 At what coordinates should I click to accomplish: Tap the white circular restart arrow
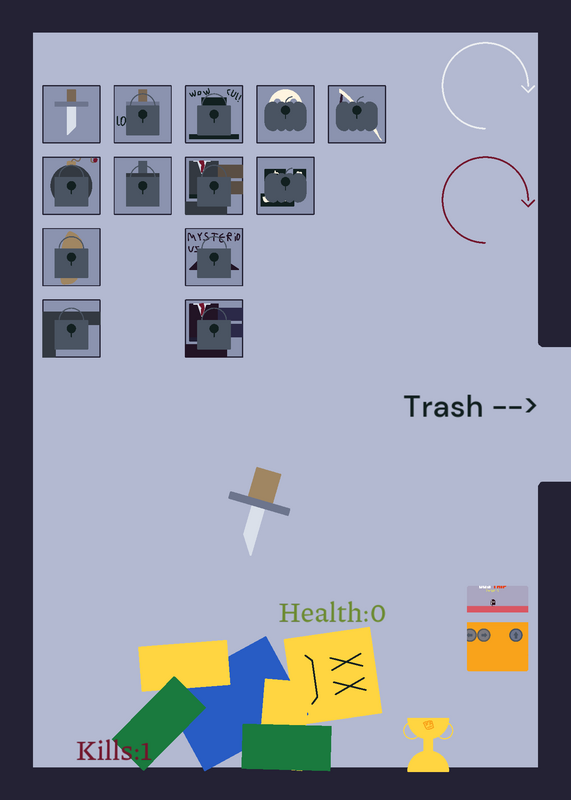pos(487,86)
